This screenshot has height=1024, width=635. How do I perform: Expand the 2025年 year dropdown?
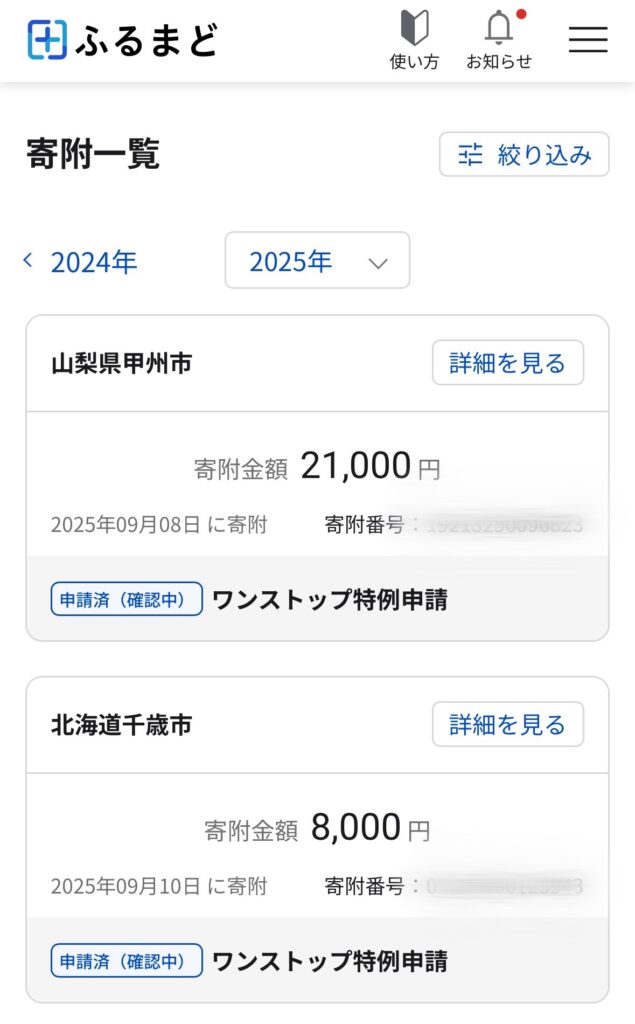(x=317, y=261)
